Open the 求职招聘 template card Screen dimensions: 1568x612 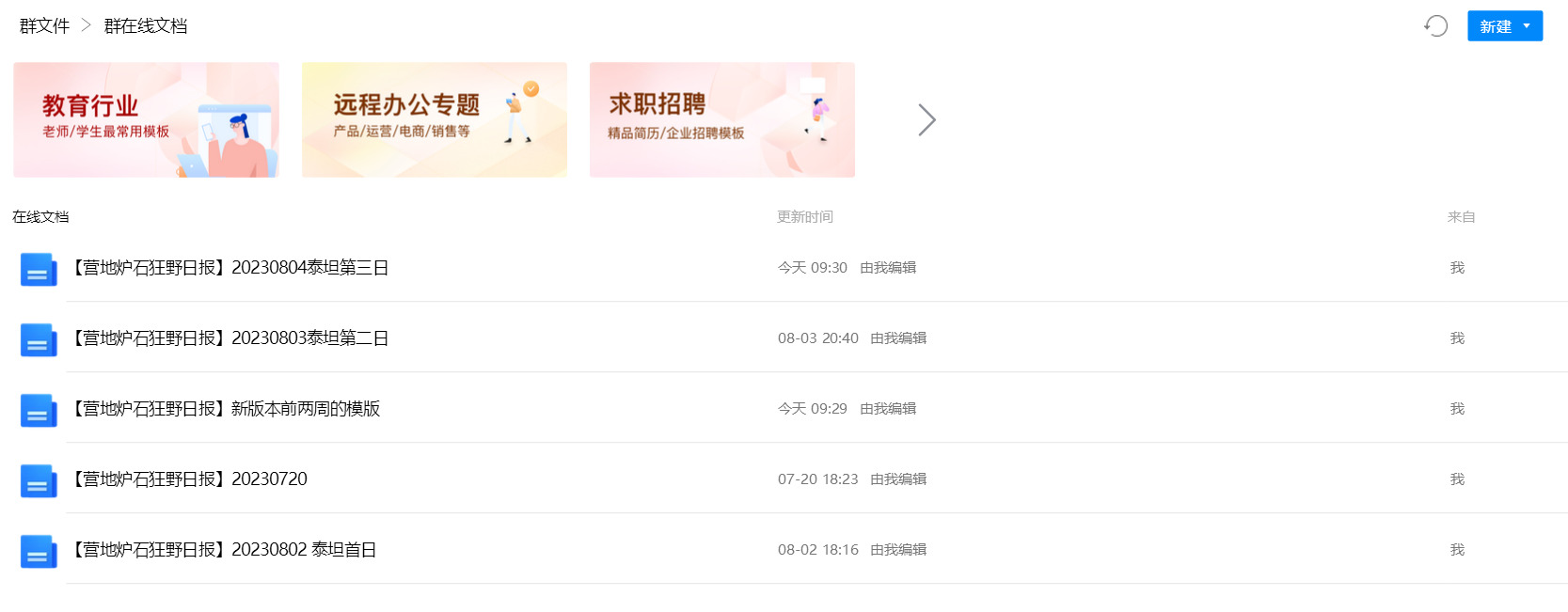coord(721,119)
